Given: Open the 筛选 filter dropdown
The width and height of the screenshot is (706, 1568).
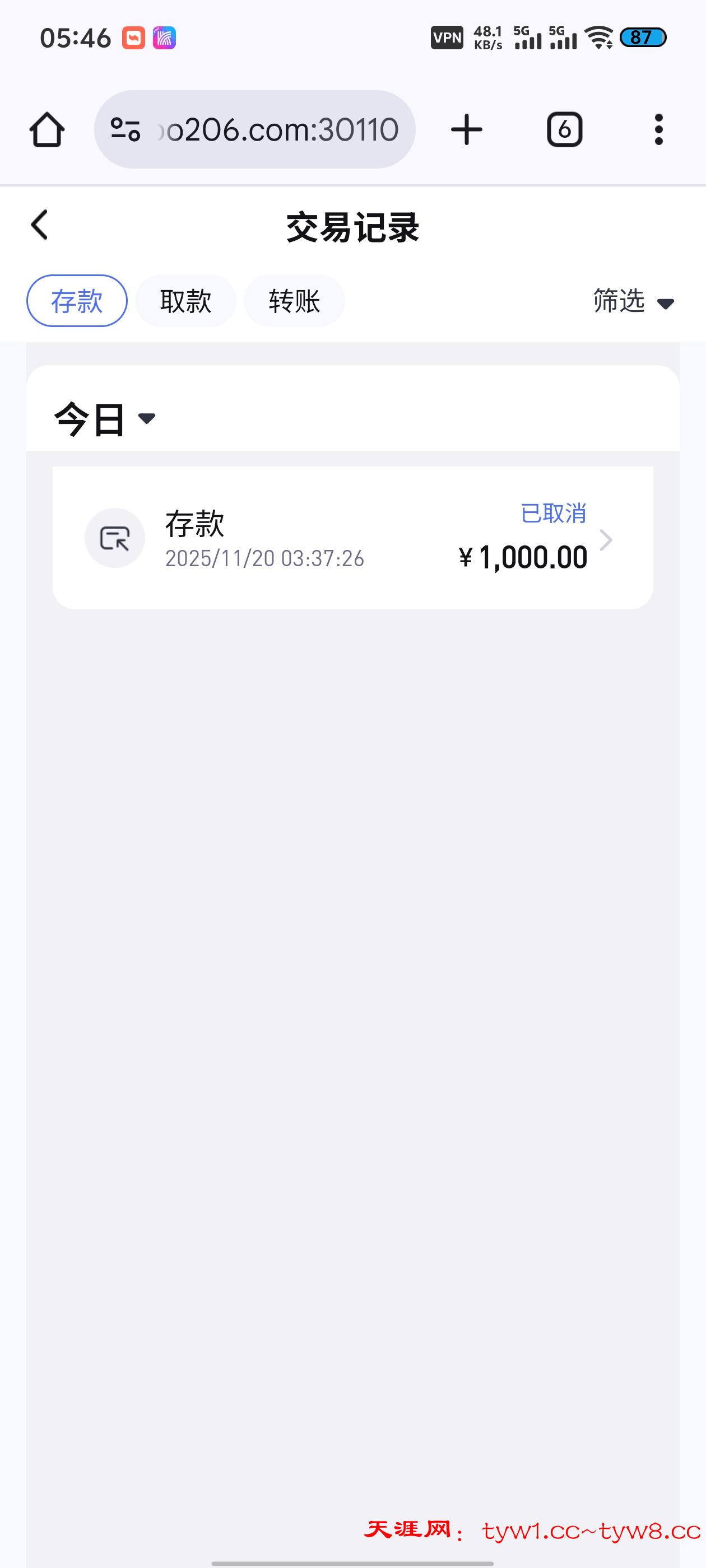Looking at the screenshot, I should [634, 301].
